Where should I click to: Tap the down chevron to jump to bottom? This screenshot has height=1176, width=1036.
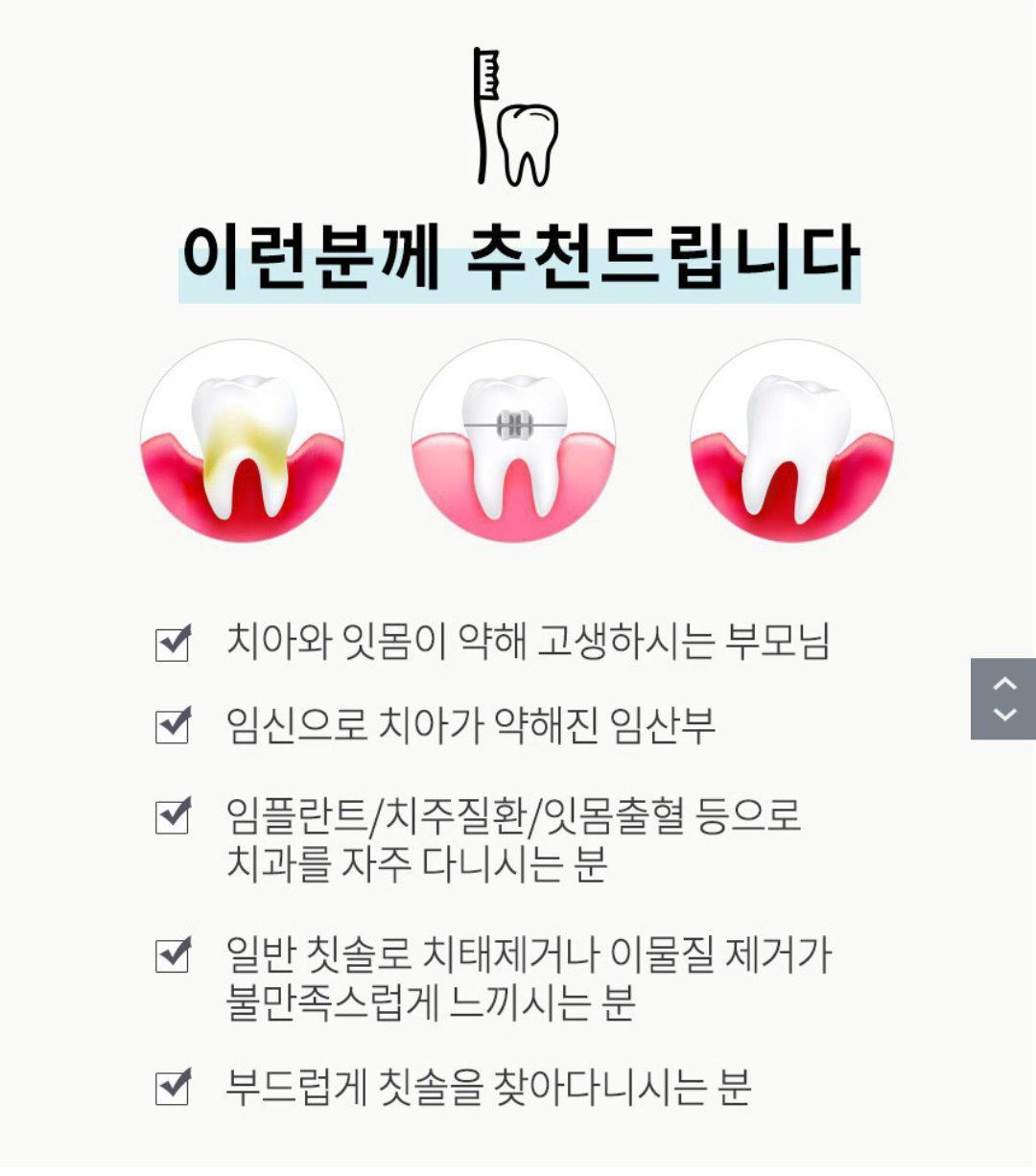pos(1004,715)
